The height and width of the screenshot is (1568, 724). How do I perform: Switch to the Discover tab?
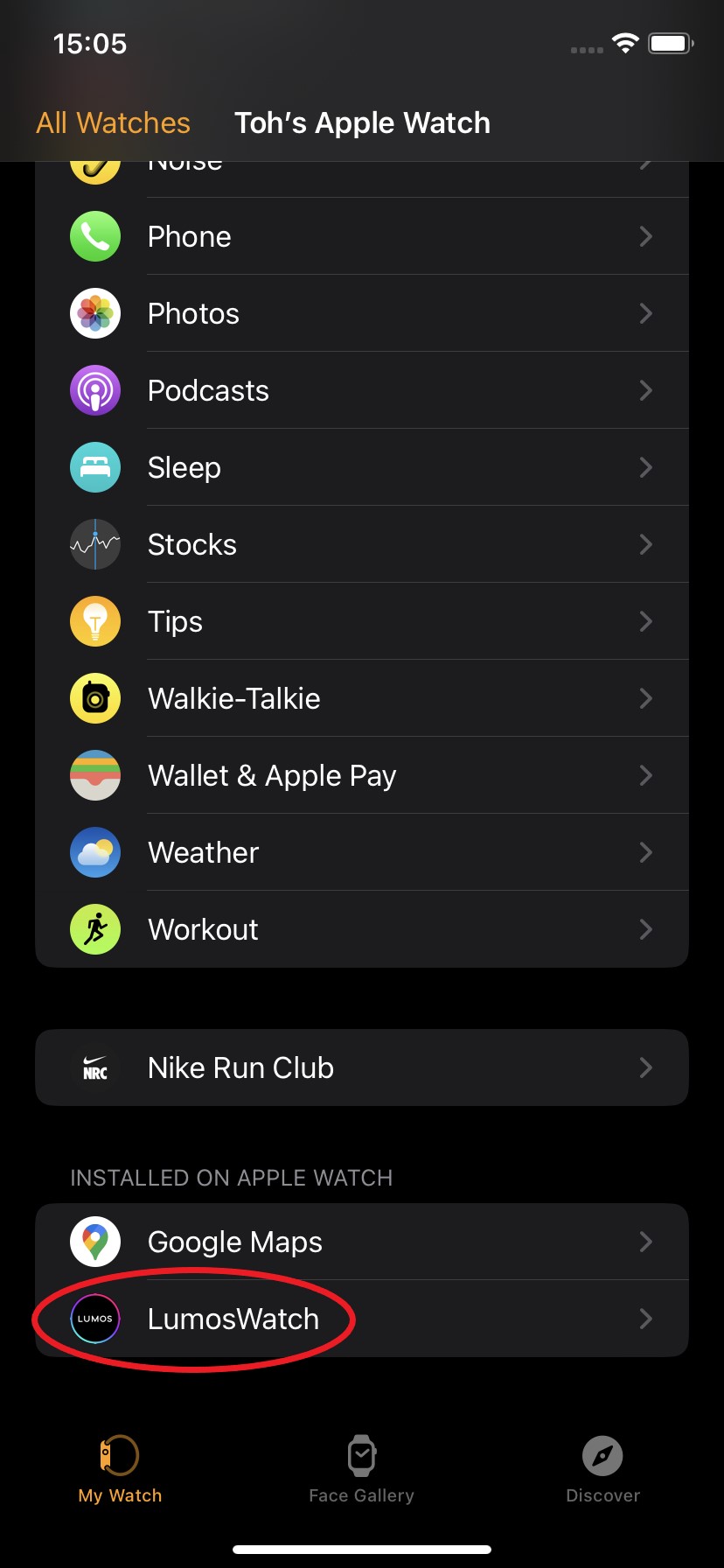[x=602, y=1470]
